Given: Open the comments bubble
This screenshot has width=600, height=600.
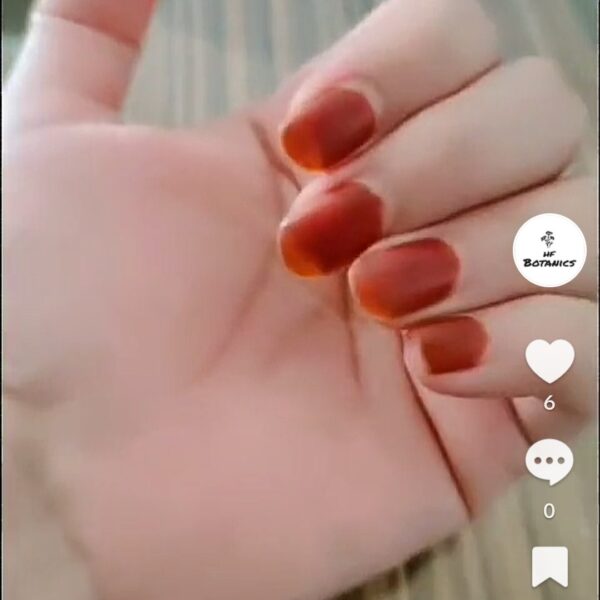Looking at the screenshot, I should coord(549,462).
